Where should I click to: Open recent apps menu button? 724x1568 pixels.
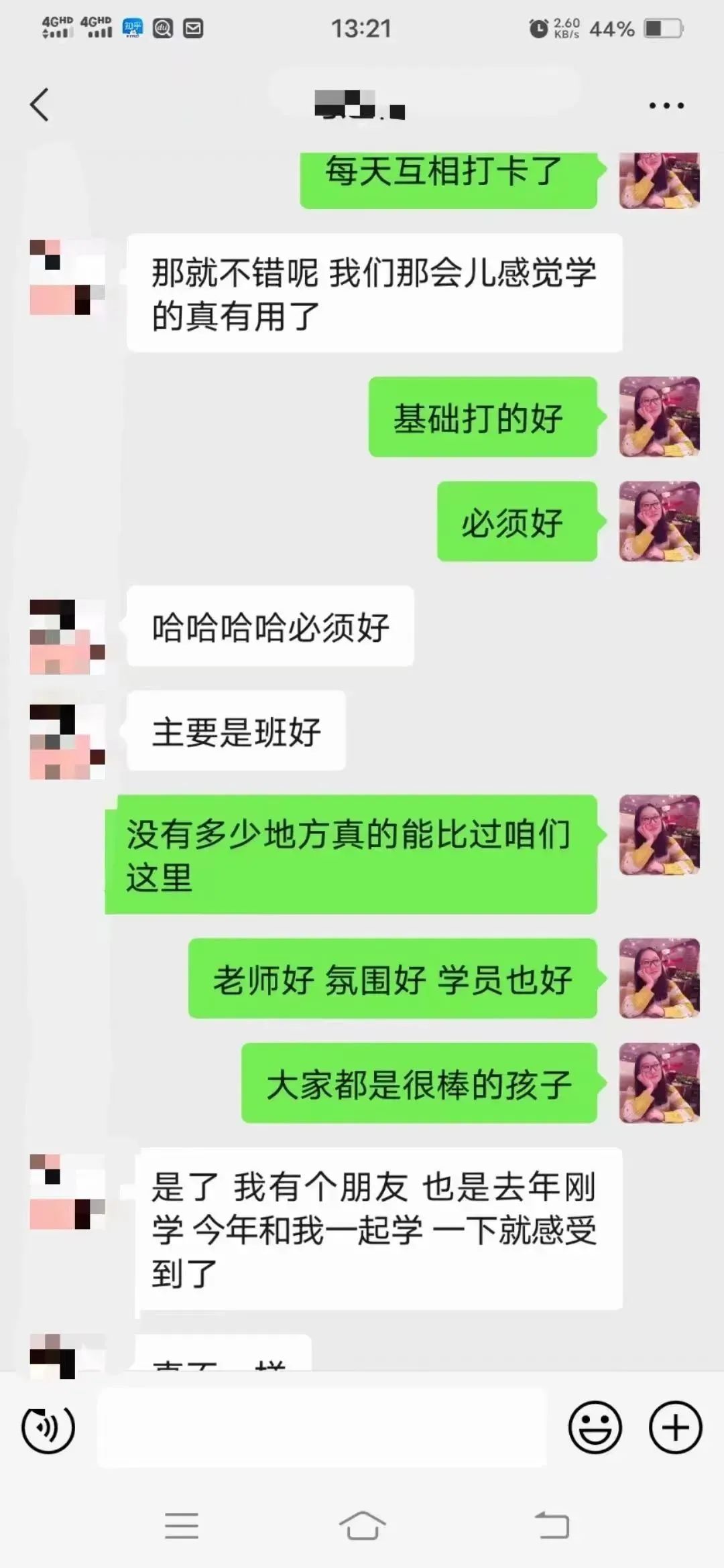pyautogui.click(x=182, y=1526)
